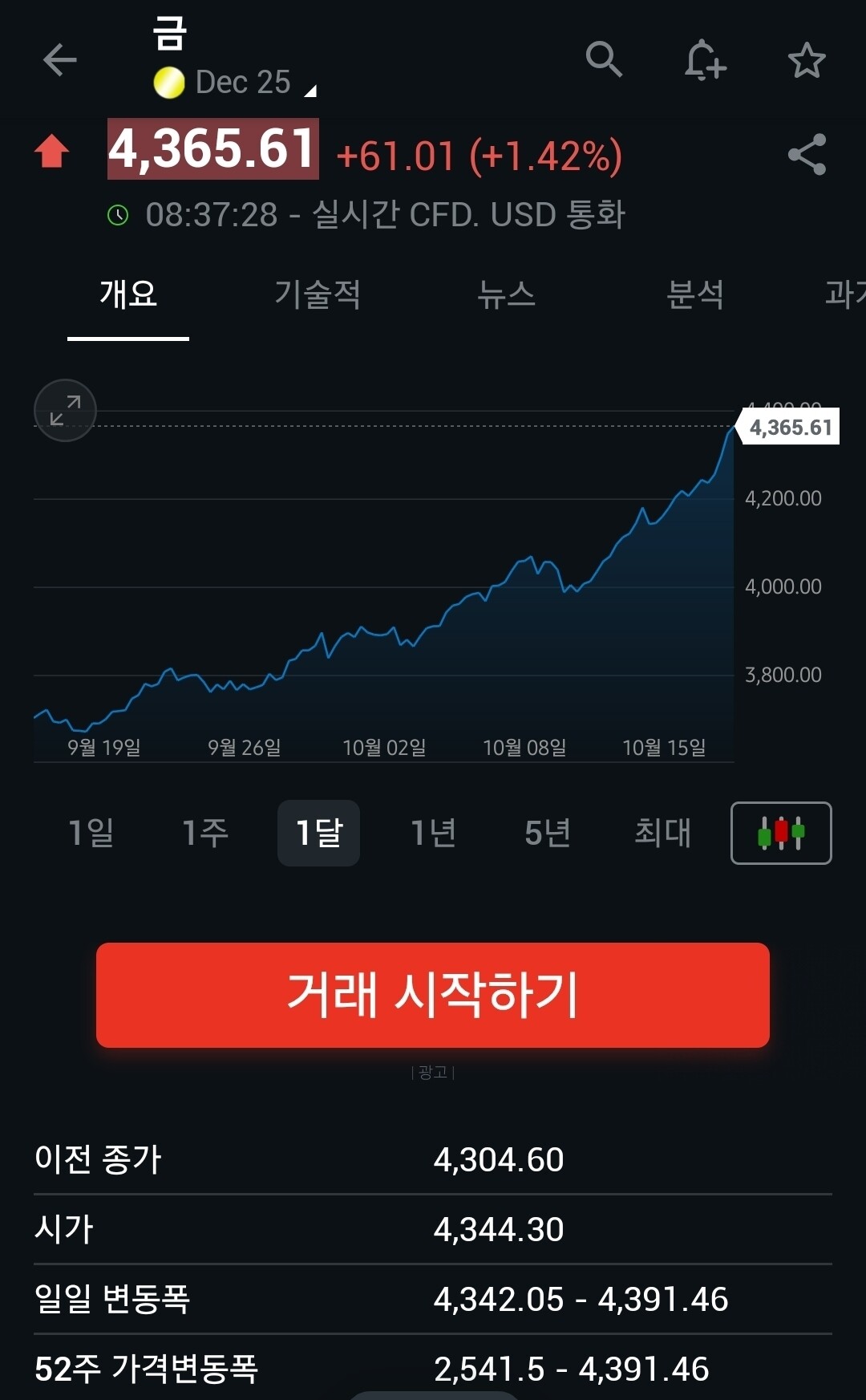Switch to candlestick chart view

(781, 833)
